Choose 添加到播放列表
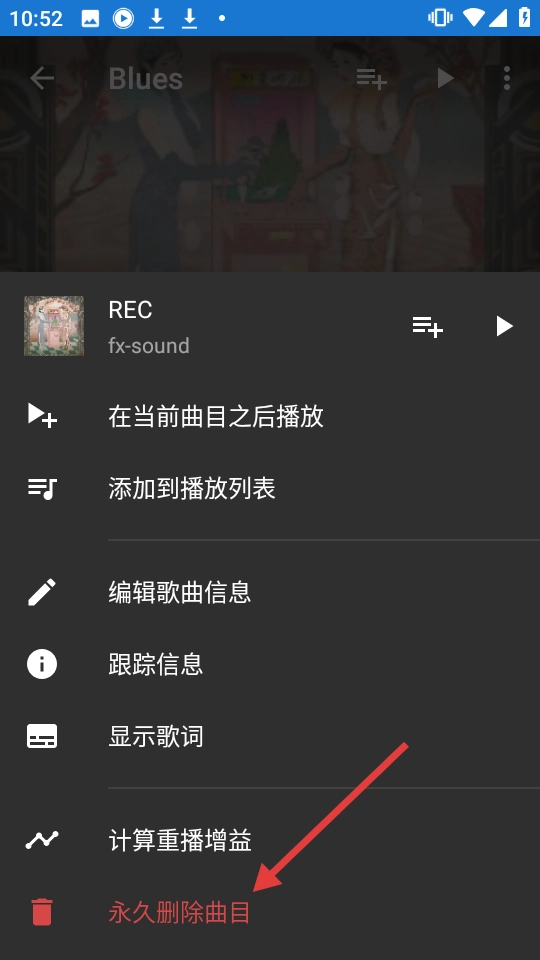Image resolution: width=540 pixels, height=960 pixels. click(270, 489)
